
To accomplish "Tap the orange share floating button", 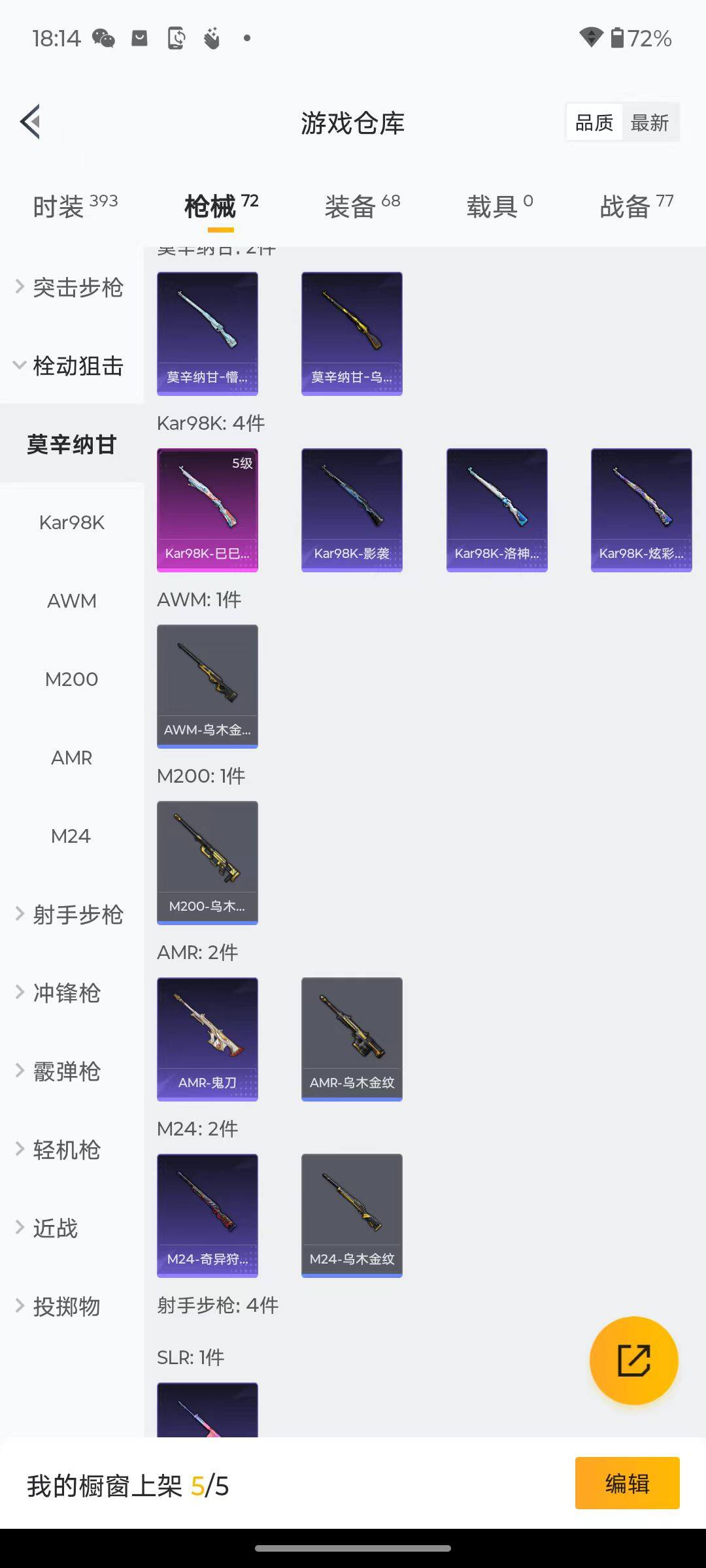I will [633, 1360].
